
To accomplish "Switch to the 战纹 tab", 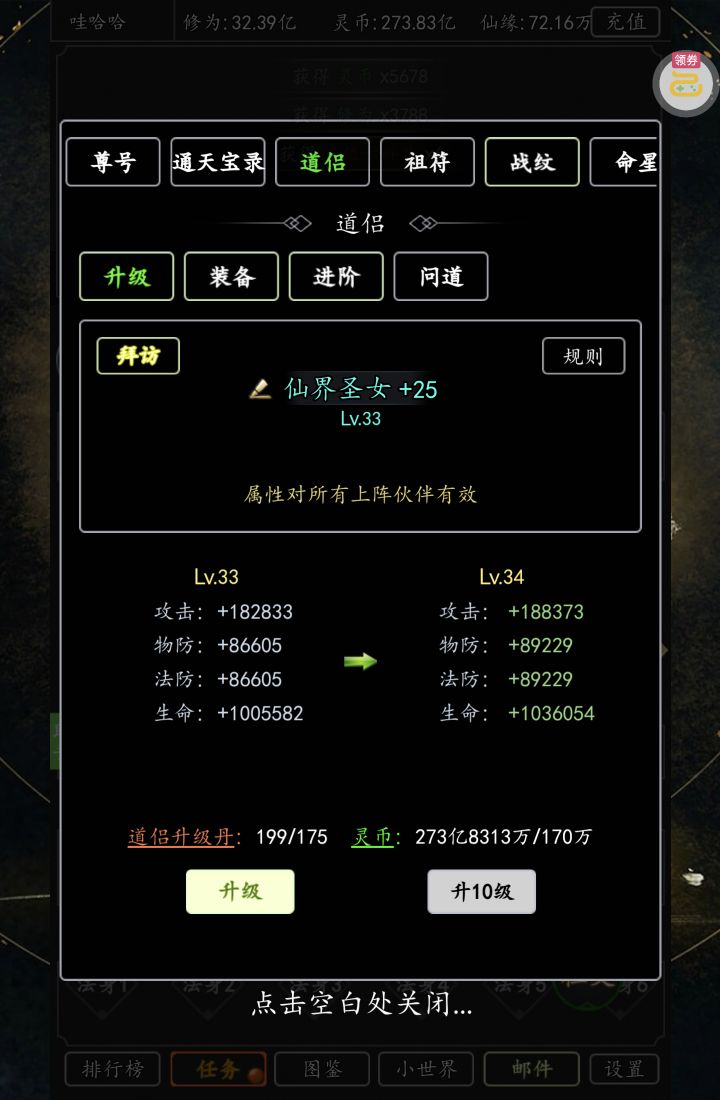I will (532, 162).
